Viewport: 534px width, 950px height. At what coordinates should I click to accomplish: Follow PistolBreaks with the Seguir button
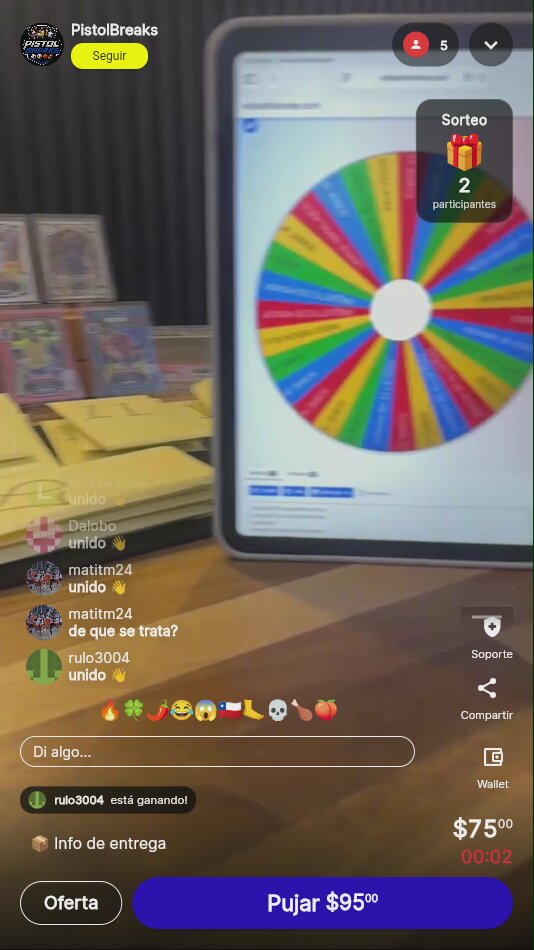(x=109, y=56)
